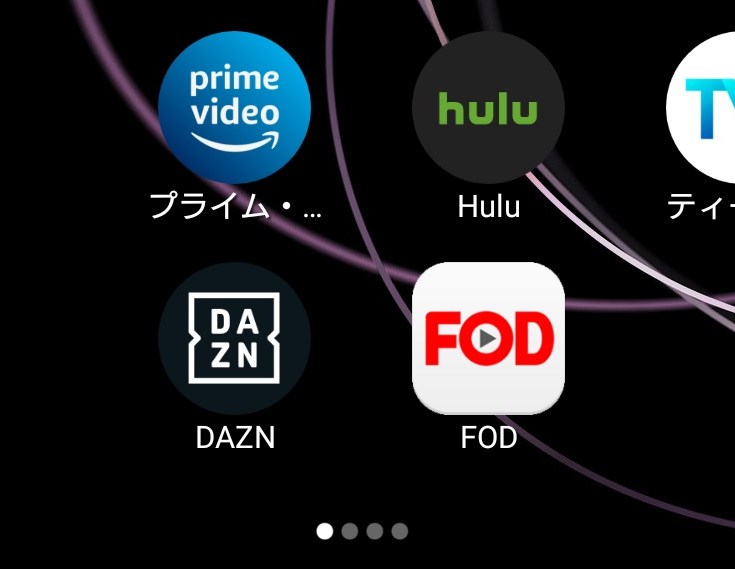Viewport: 735px width, 569px height.
Task: Launch the Hulu app
Action: (x=488, y=107)
